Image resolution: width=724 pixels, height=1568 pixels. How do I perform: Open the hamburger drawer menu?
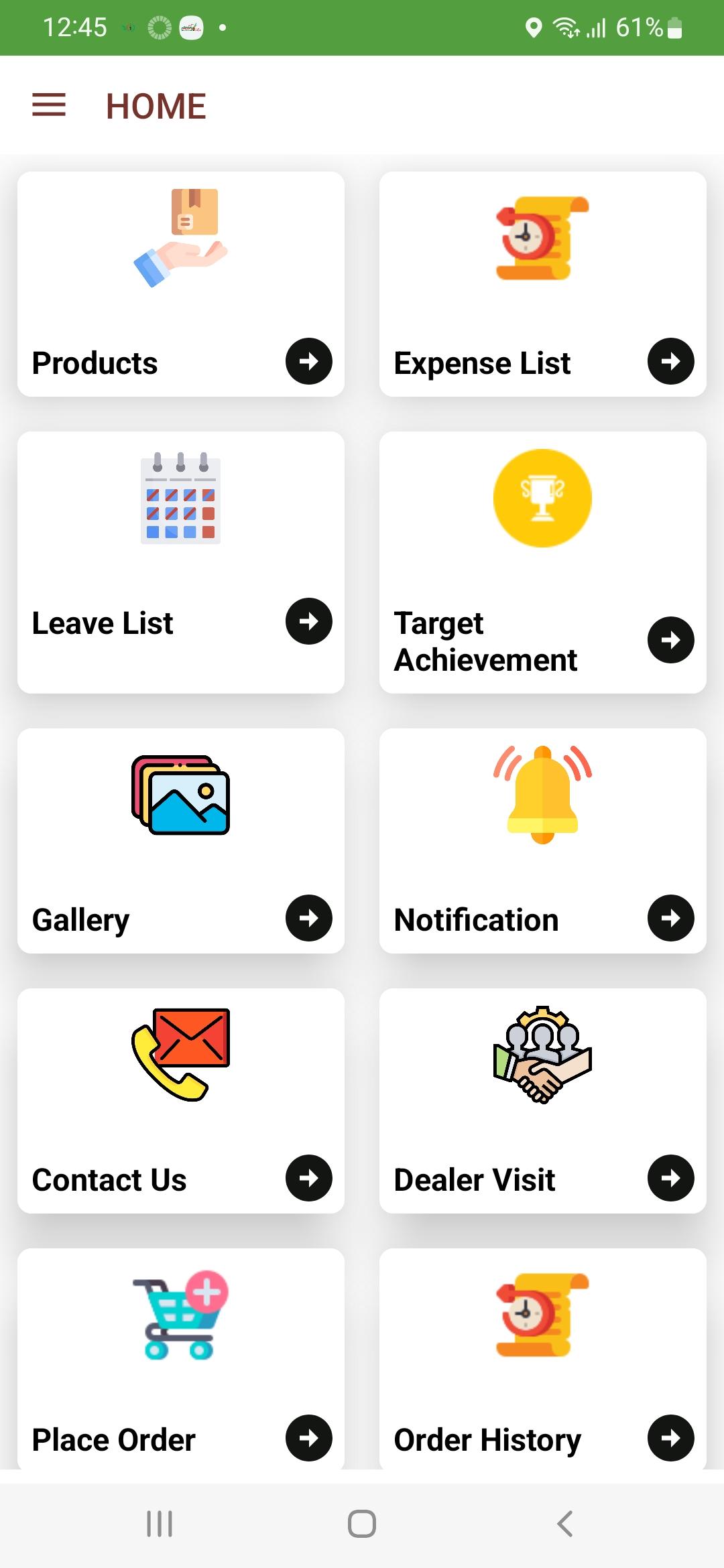(49, 105)
